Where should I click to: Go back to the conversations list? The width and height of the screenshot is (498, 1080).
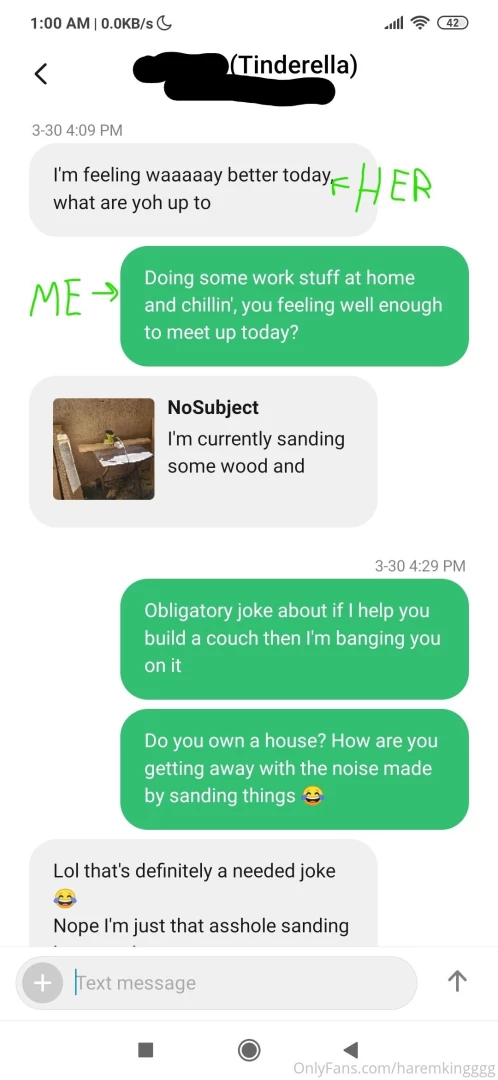(x=41, y=74)
